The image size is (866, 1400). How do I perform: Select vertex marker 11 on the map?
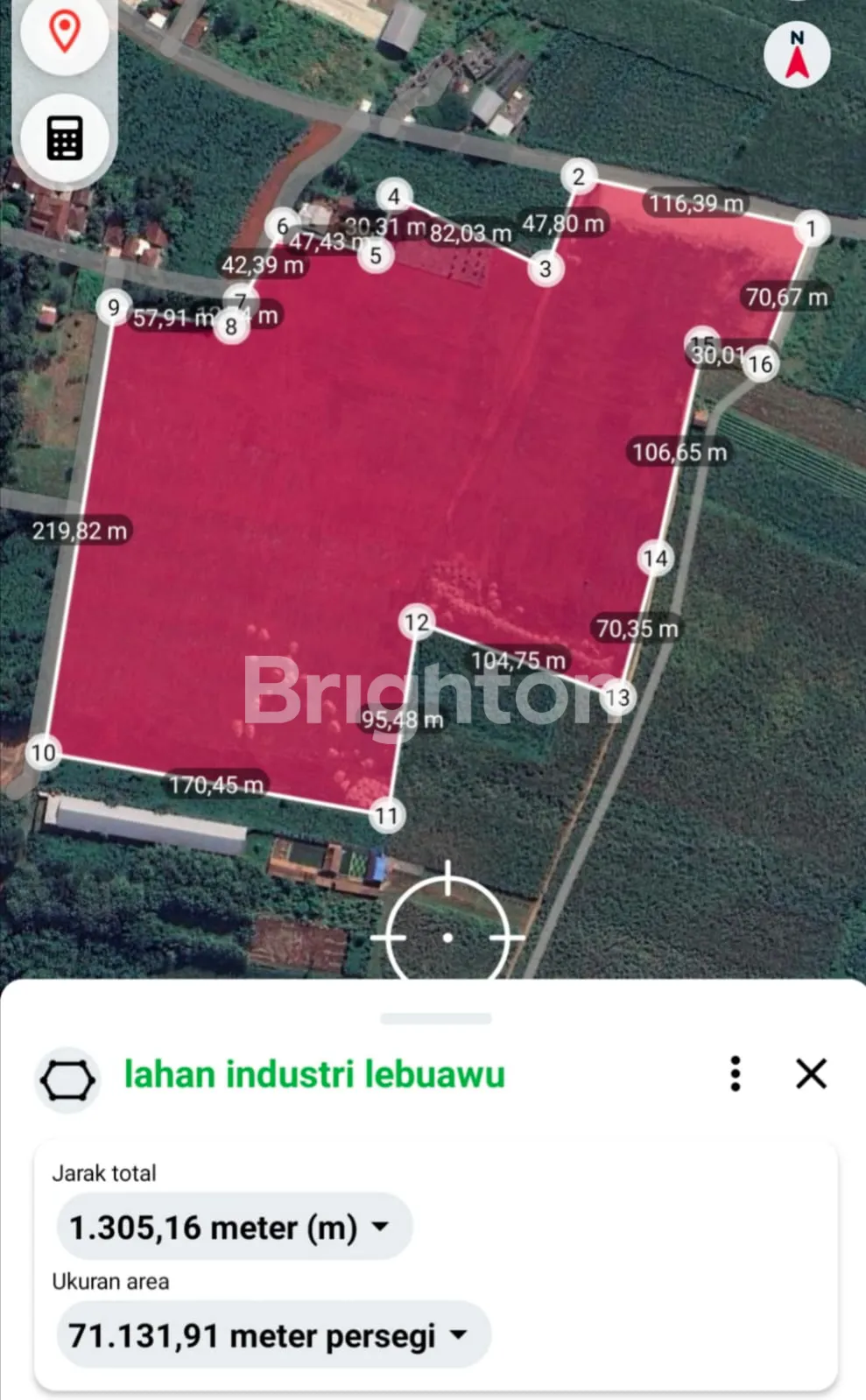[x=386, y=816]
